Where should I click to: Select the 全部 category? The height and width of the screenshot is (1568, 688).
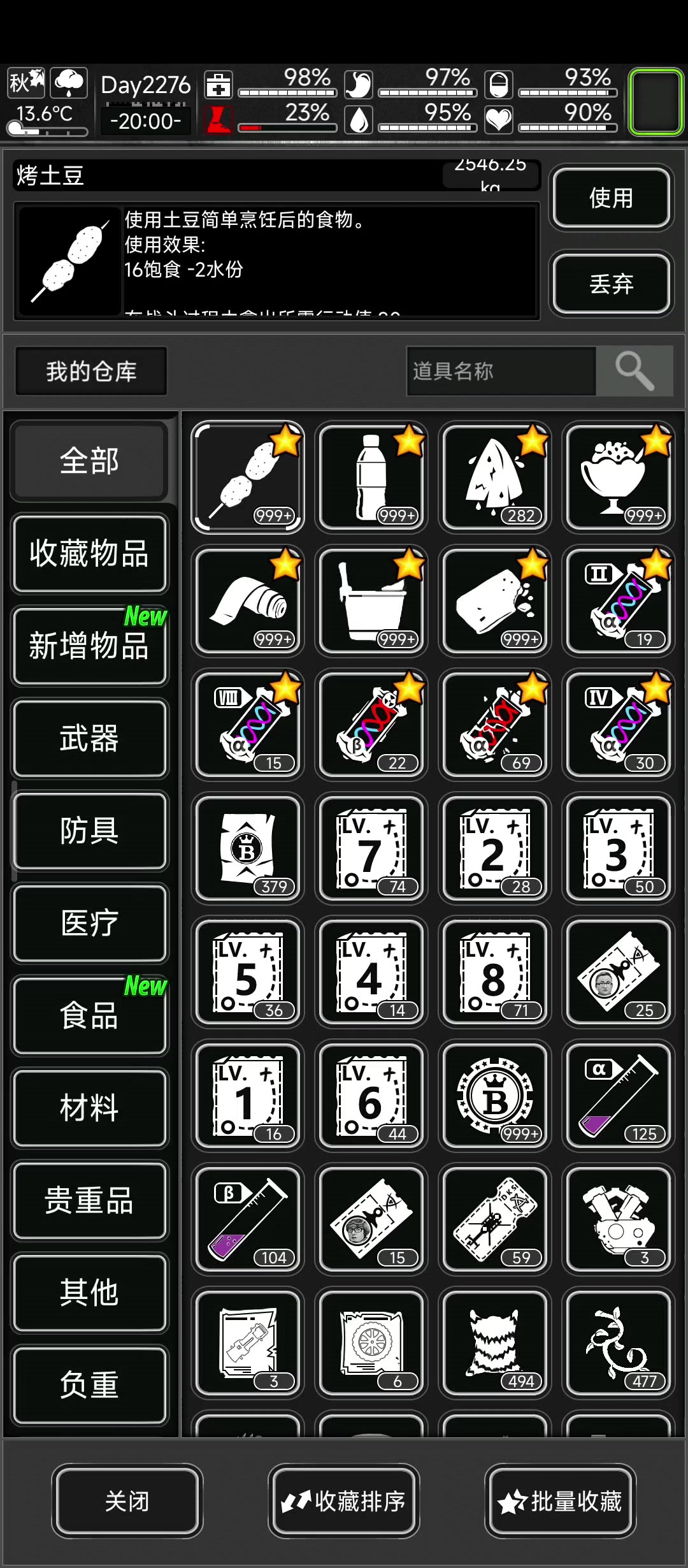[x=89, y=461]
